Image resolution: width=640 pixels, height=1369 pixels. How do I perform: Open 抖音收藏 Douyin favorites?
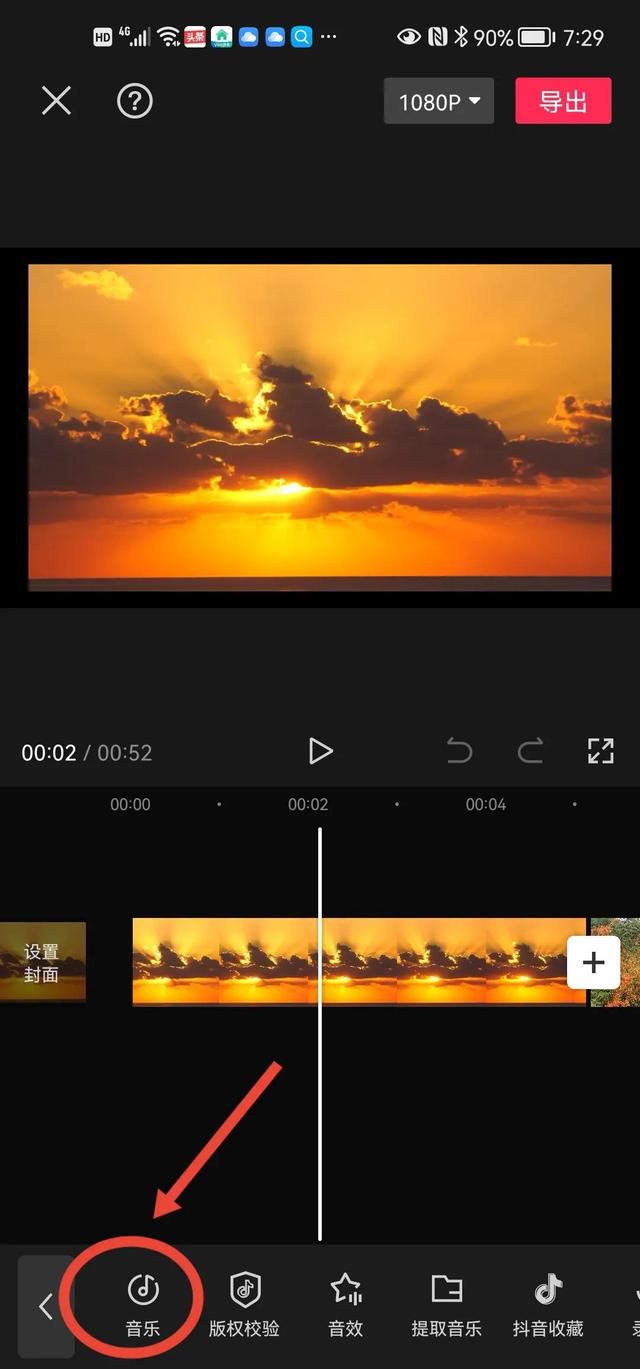point(548,1306)
